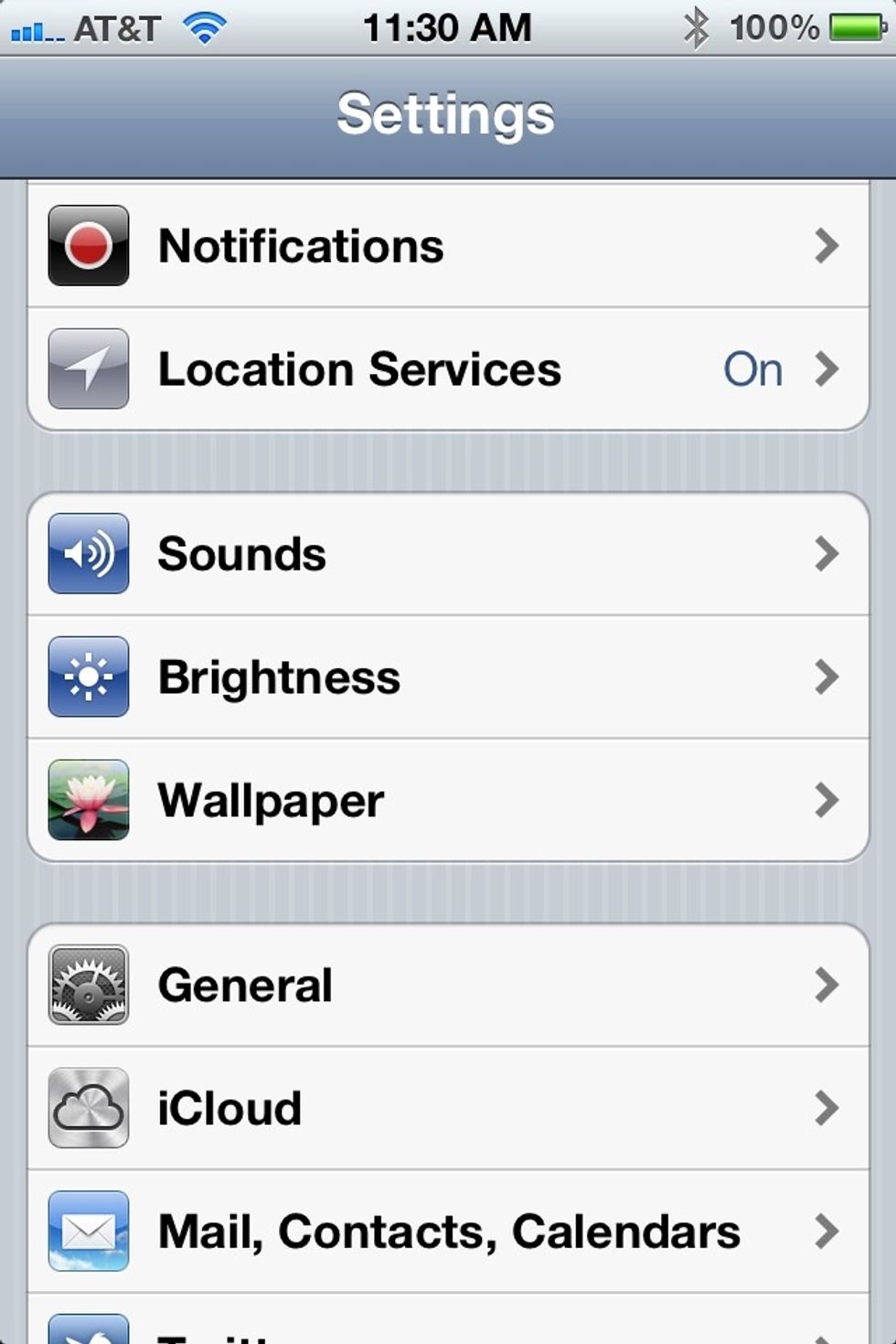
Task: Select the Wallpaper row
Action: tap(447, 801)
